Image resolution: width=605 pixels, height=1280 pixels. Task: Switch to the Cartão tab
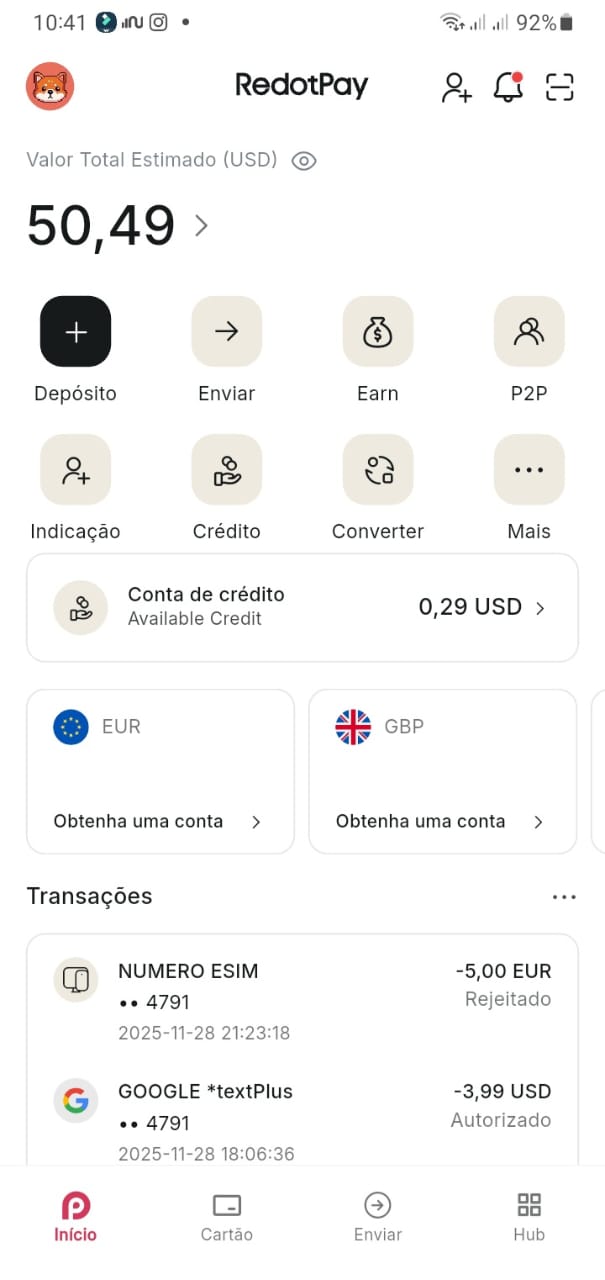coord(227,1217)
